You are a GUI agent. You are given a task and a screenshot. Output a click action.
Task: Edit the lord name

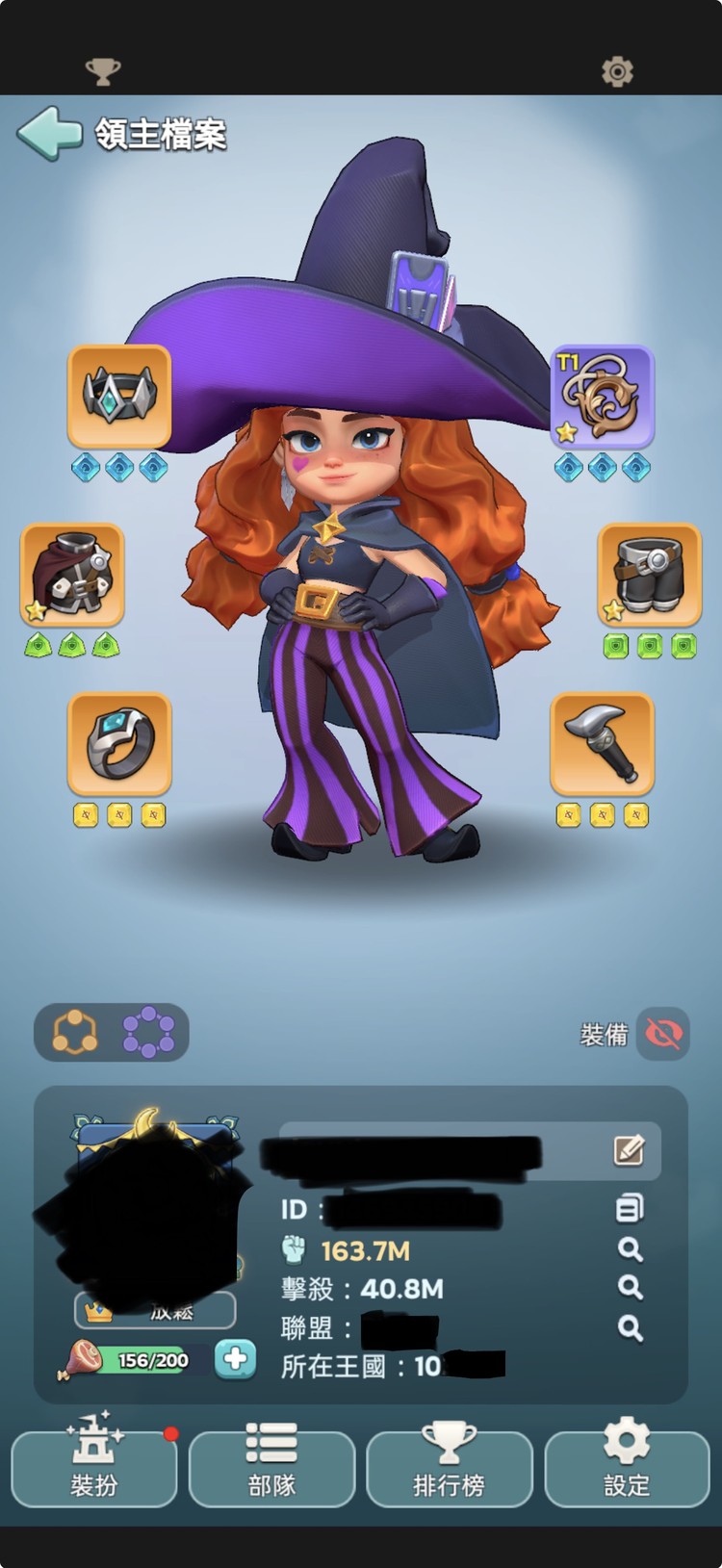pos(629,1149)
